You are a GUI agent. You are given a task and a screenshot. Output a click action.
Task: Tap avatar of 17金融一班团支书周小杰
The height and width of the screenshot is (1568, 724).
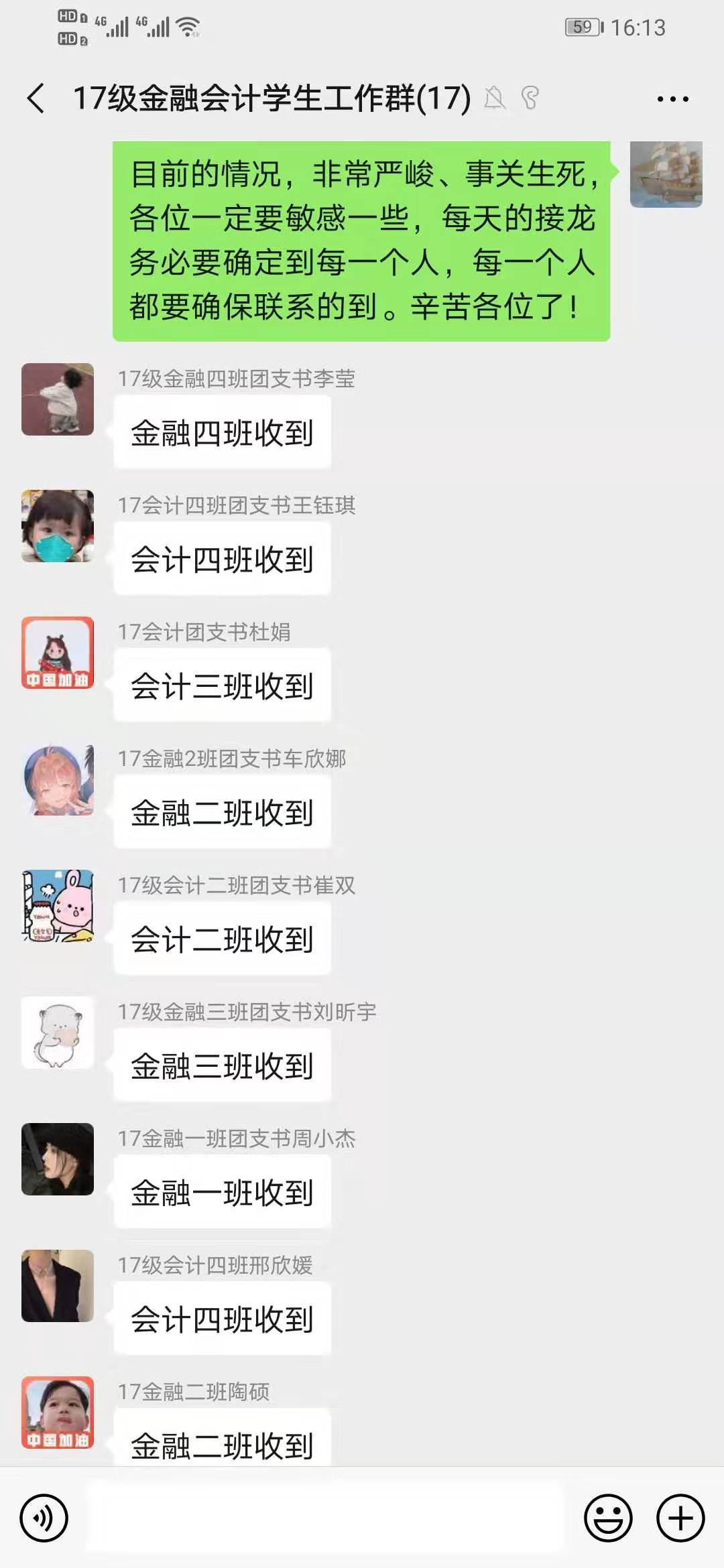58,1159
